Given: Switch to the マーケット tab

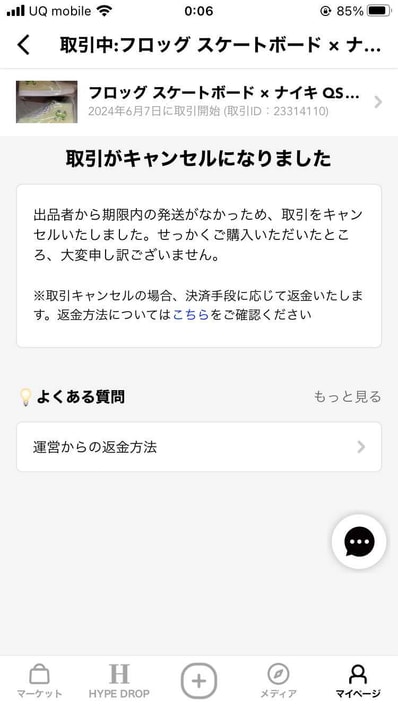Looking at the screenshot, I should pos(39,681).
